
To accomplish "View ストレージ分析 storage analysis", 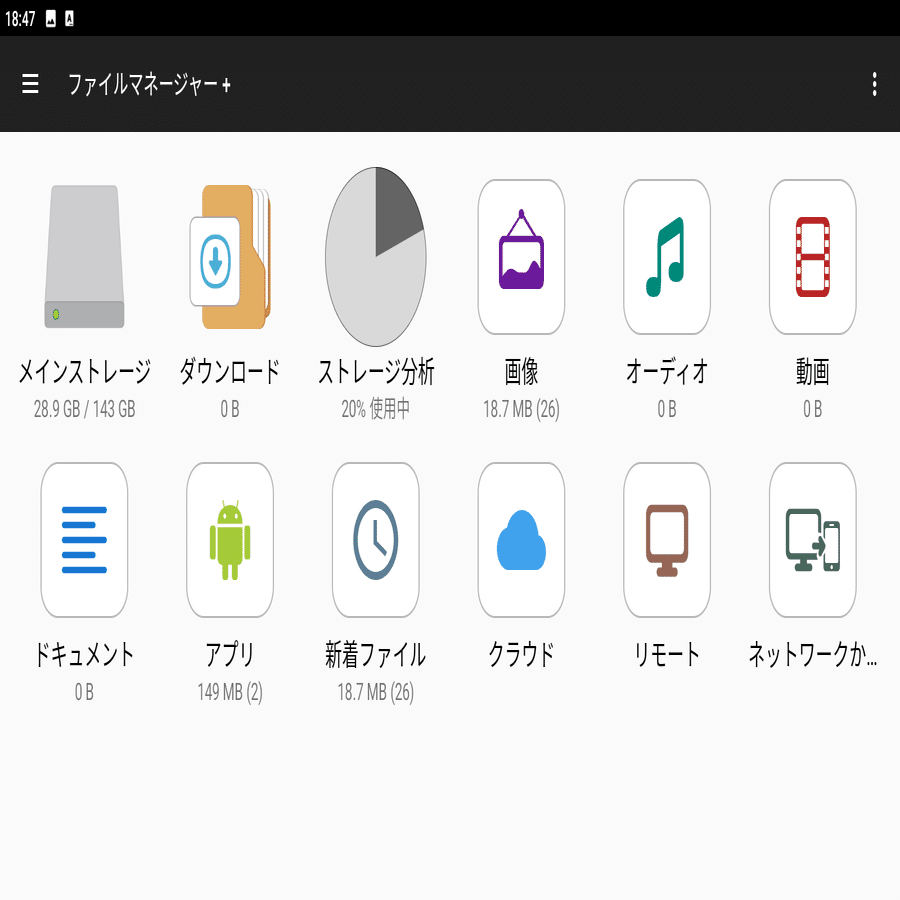I will pos(375,258).
